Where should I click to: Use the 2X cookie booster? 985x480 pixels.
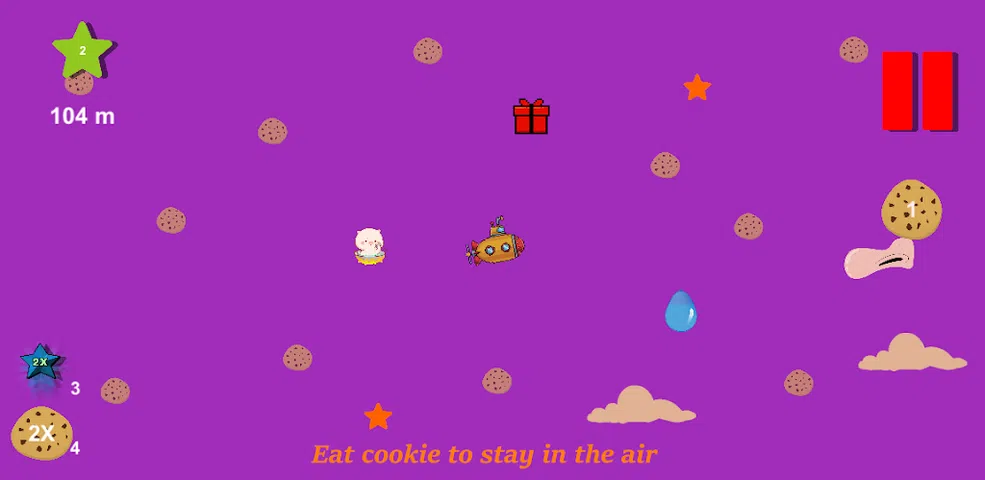41,433
